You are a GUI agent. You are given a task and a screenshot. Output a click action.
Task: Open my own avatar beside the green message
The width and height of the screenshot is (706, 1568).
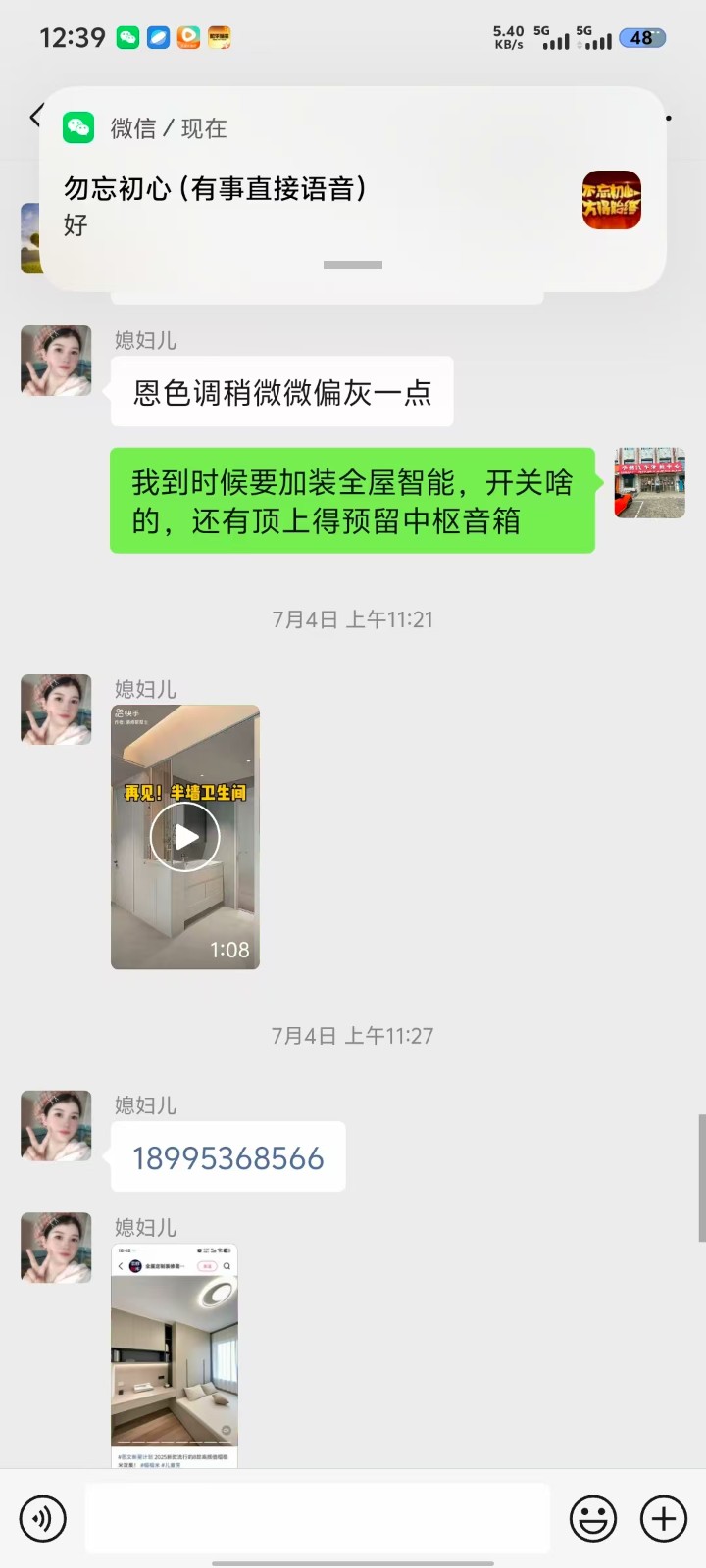[649, 483]
